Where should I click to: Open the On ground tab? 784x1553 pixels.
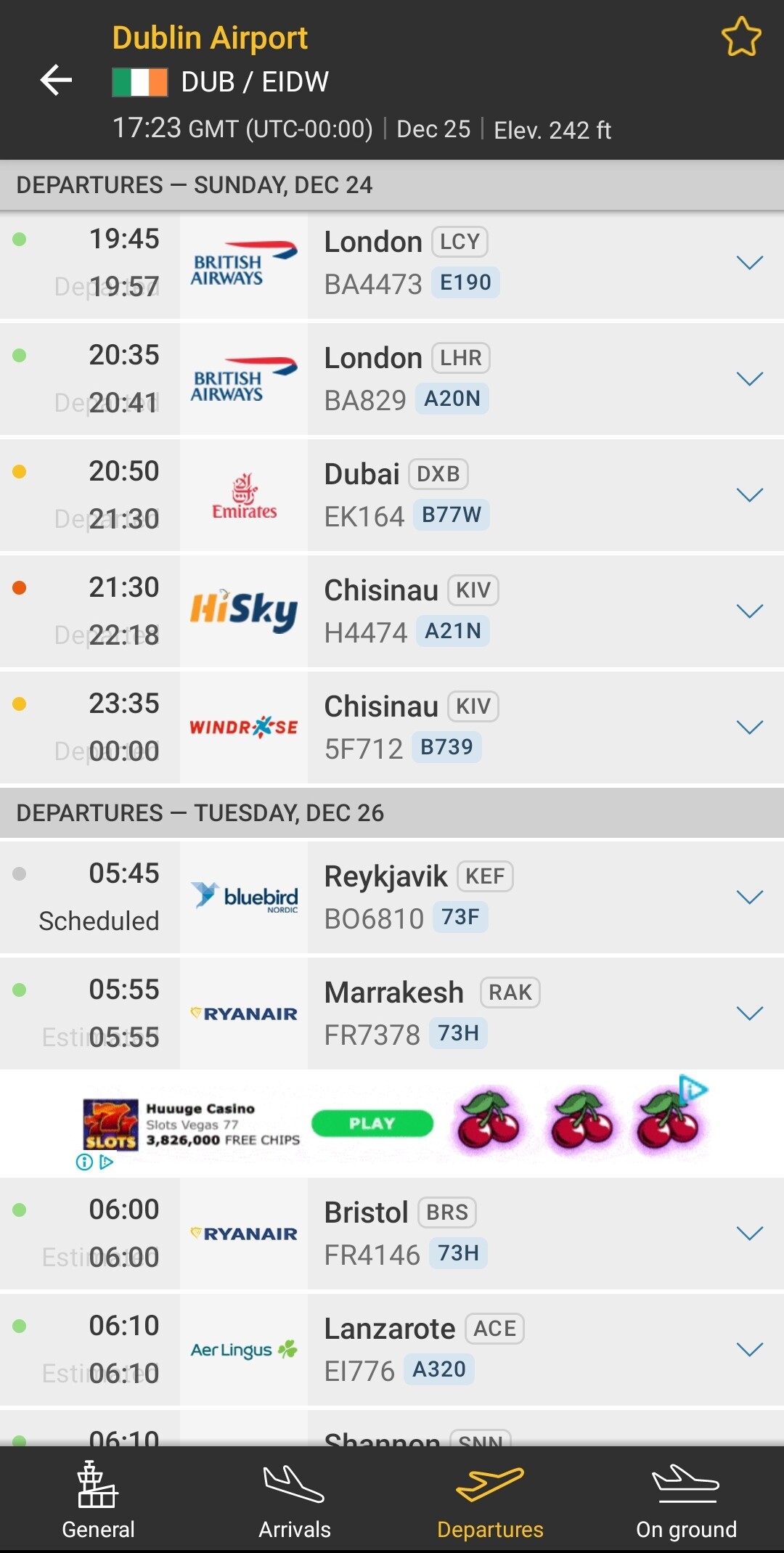pyautogui.click(x=686, y=1500)
